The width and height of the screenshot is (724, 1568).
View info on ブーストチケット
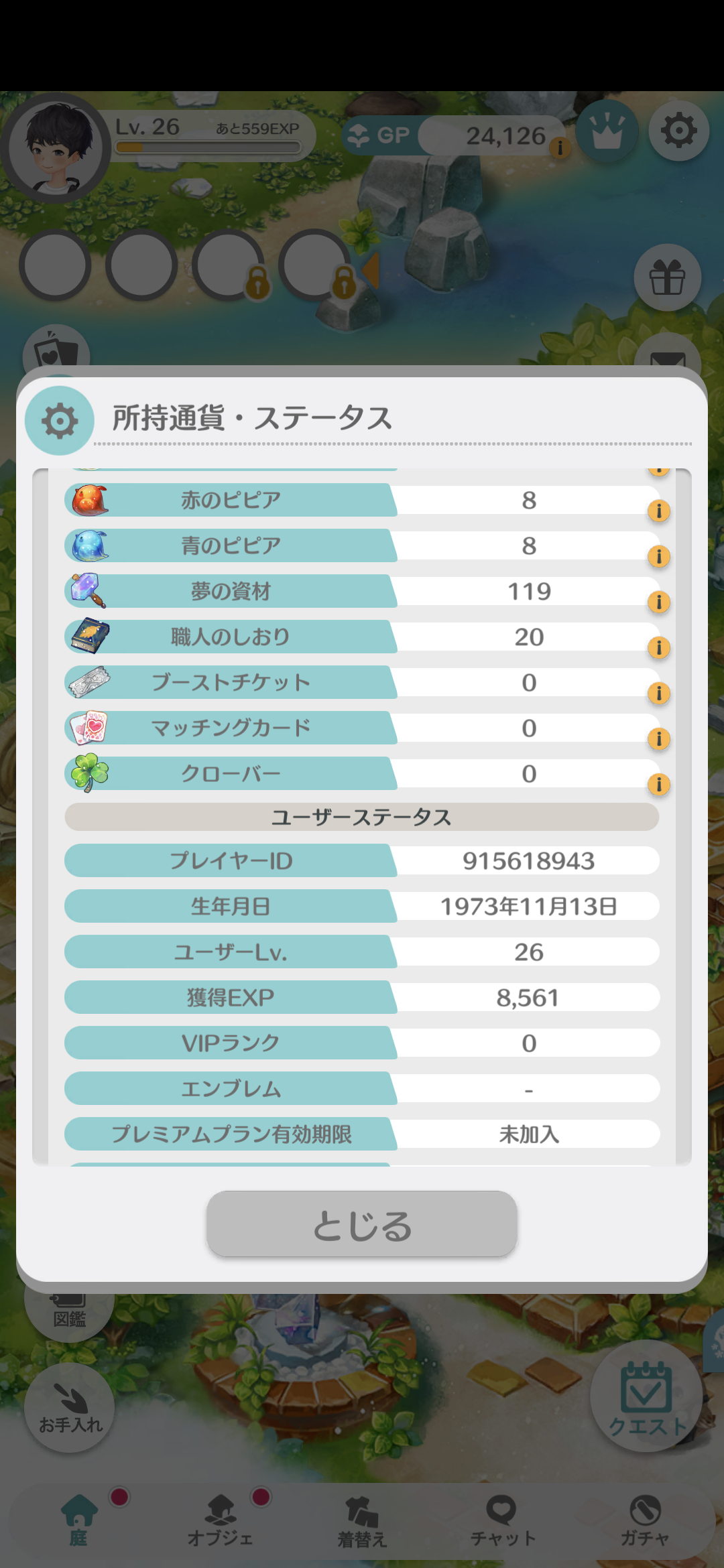pyautogui.click(x=659, y=694)
